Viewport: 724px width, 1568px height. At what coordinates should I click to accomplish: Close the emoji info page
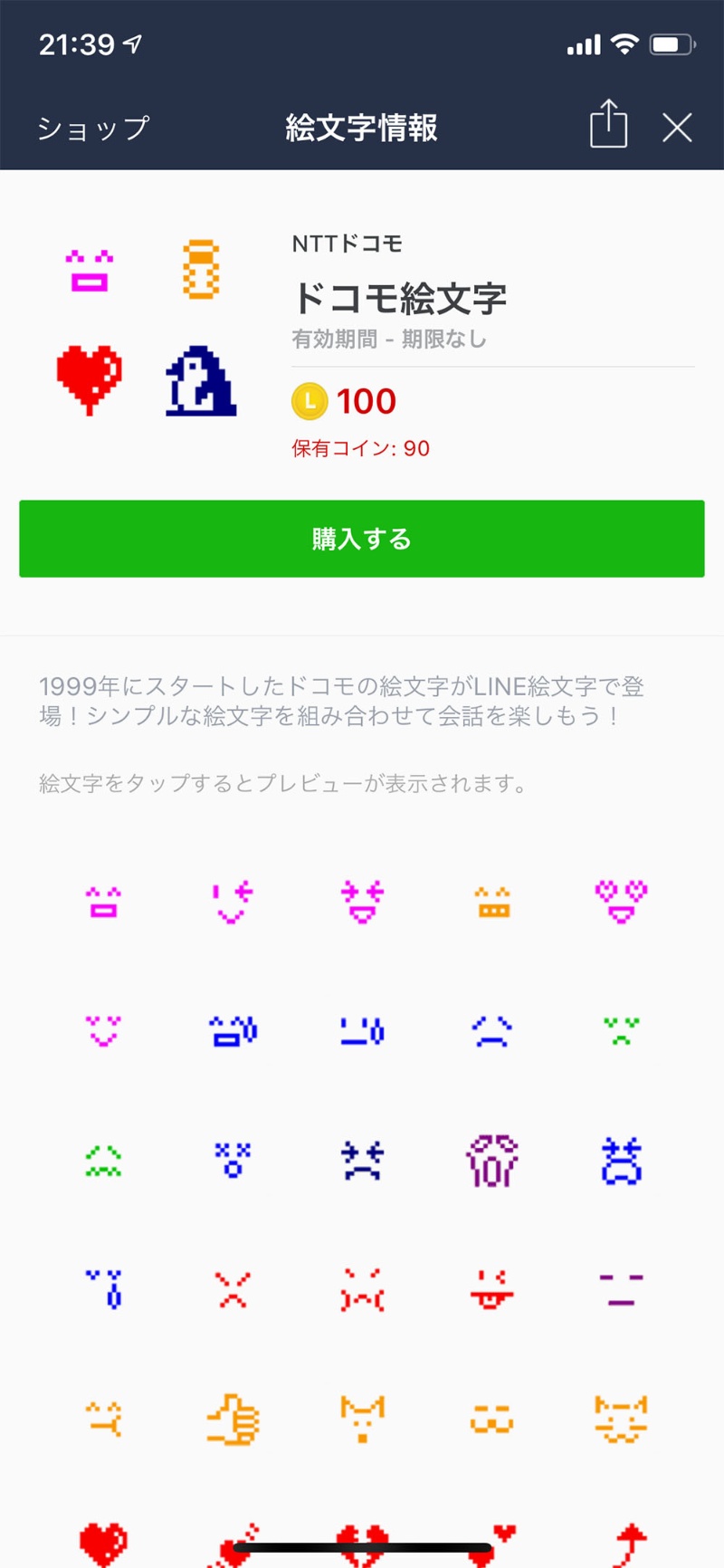pyautogui.click(x=677, y=128)
